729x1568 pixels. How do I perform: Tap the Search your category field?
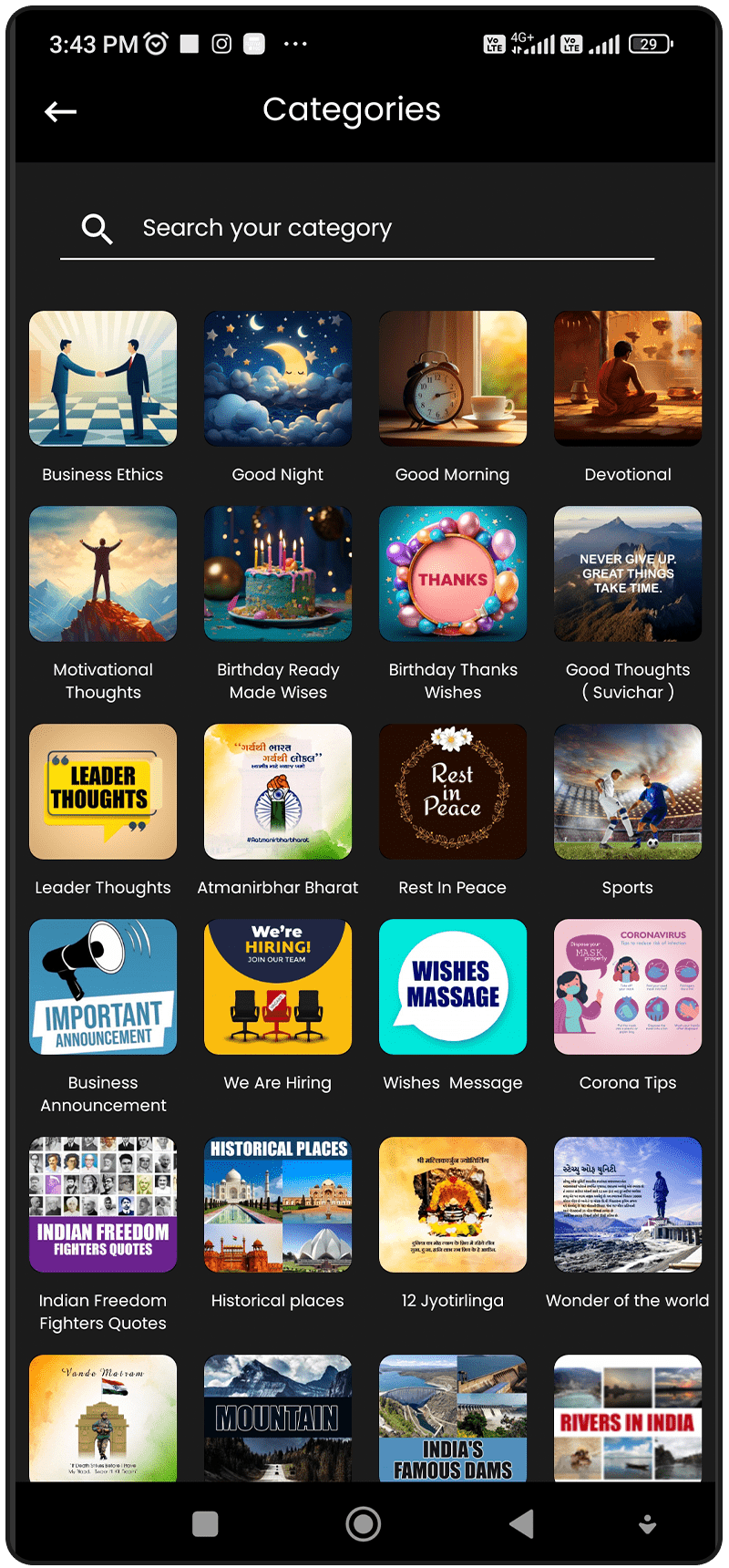tap(357, 228)
